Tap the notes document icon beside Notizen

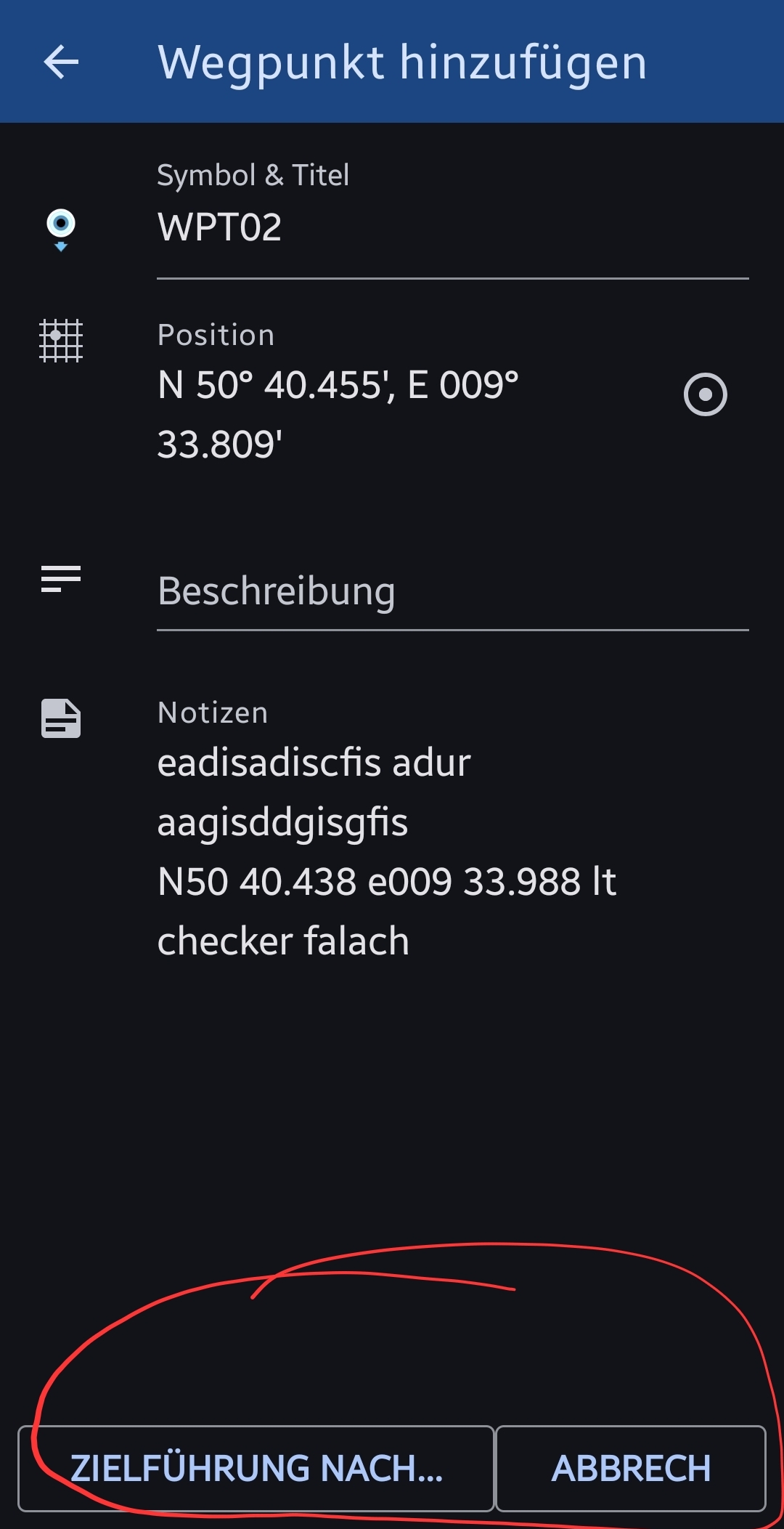click(x=60, y=718)
